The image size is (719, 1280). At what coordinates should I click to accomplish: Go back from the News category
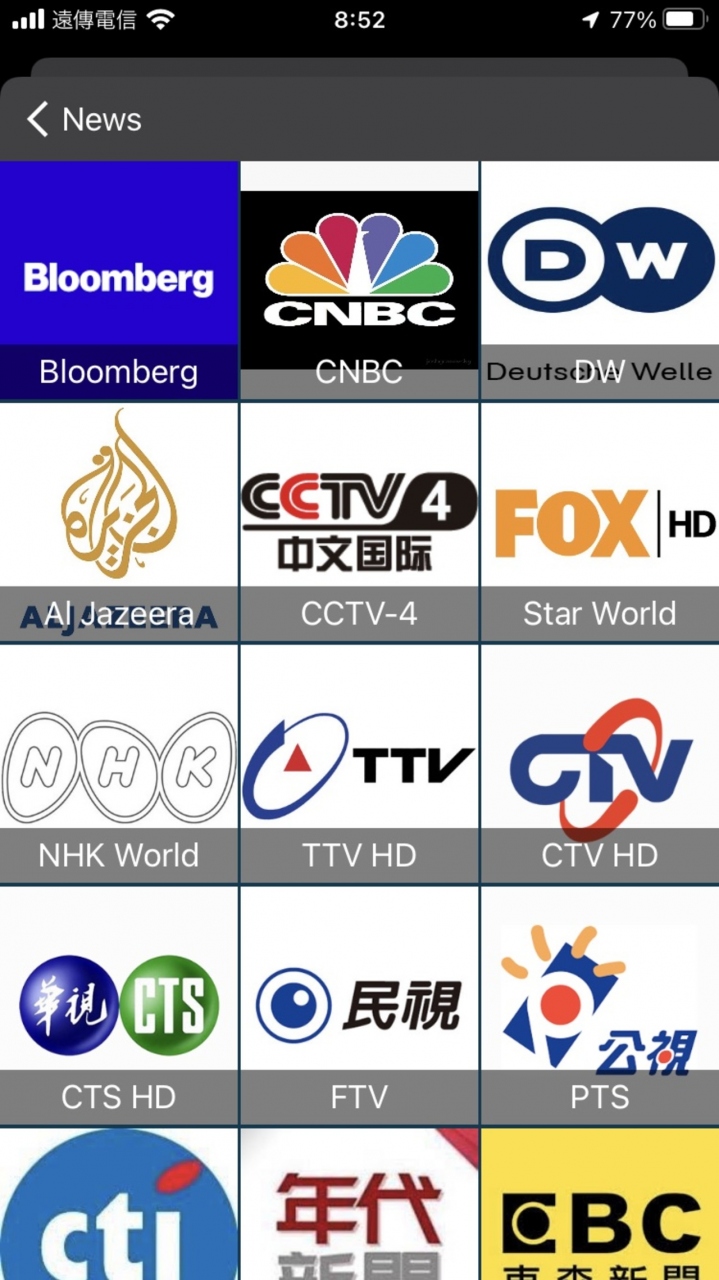point(38,120)
